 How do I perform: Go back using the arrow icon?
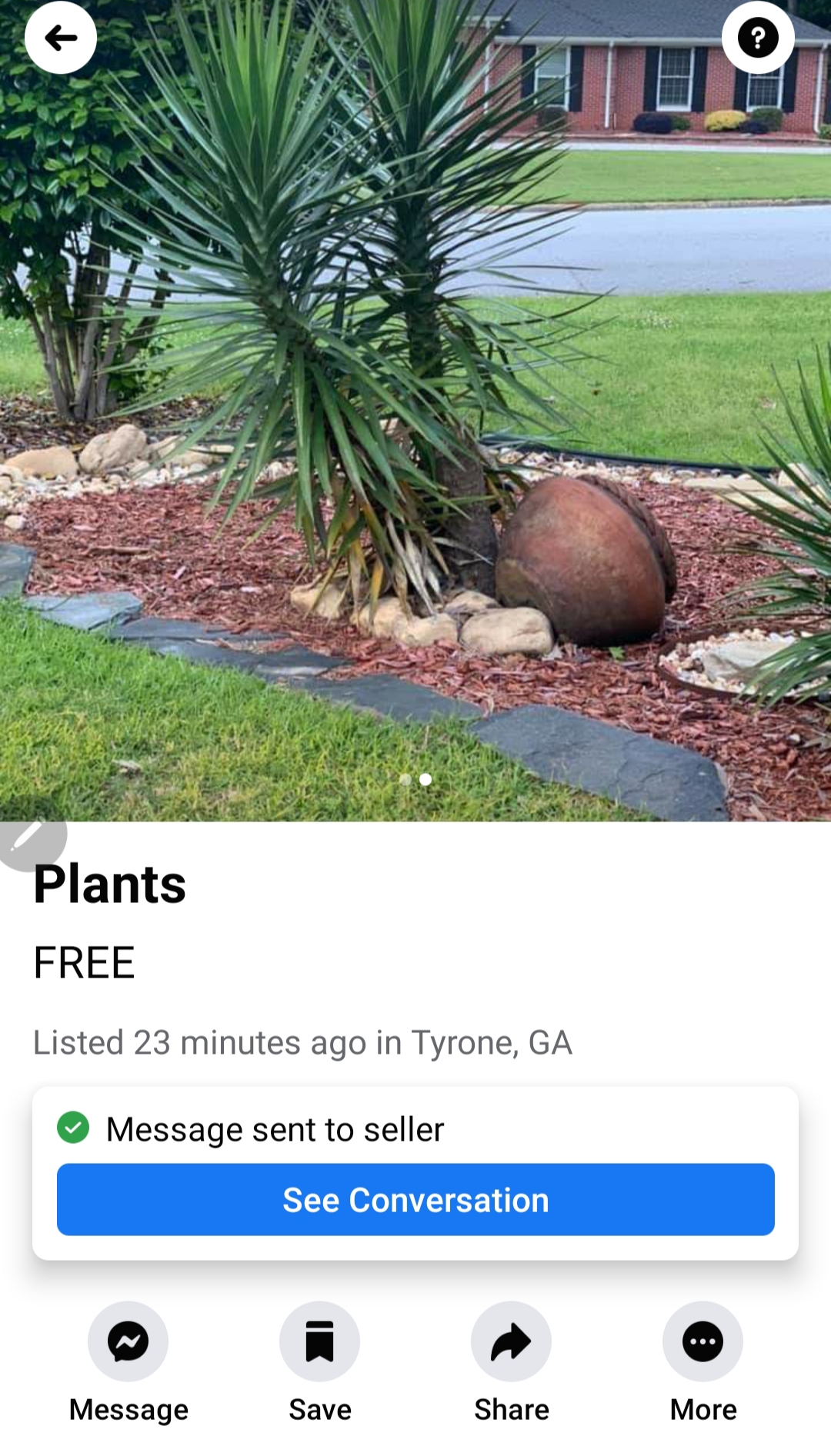61,38
